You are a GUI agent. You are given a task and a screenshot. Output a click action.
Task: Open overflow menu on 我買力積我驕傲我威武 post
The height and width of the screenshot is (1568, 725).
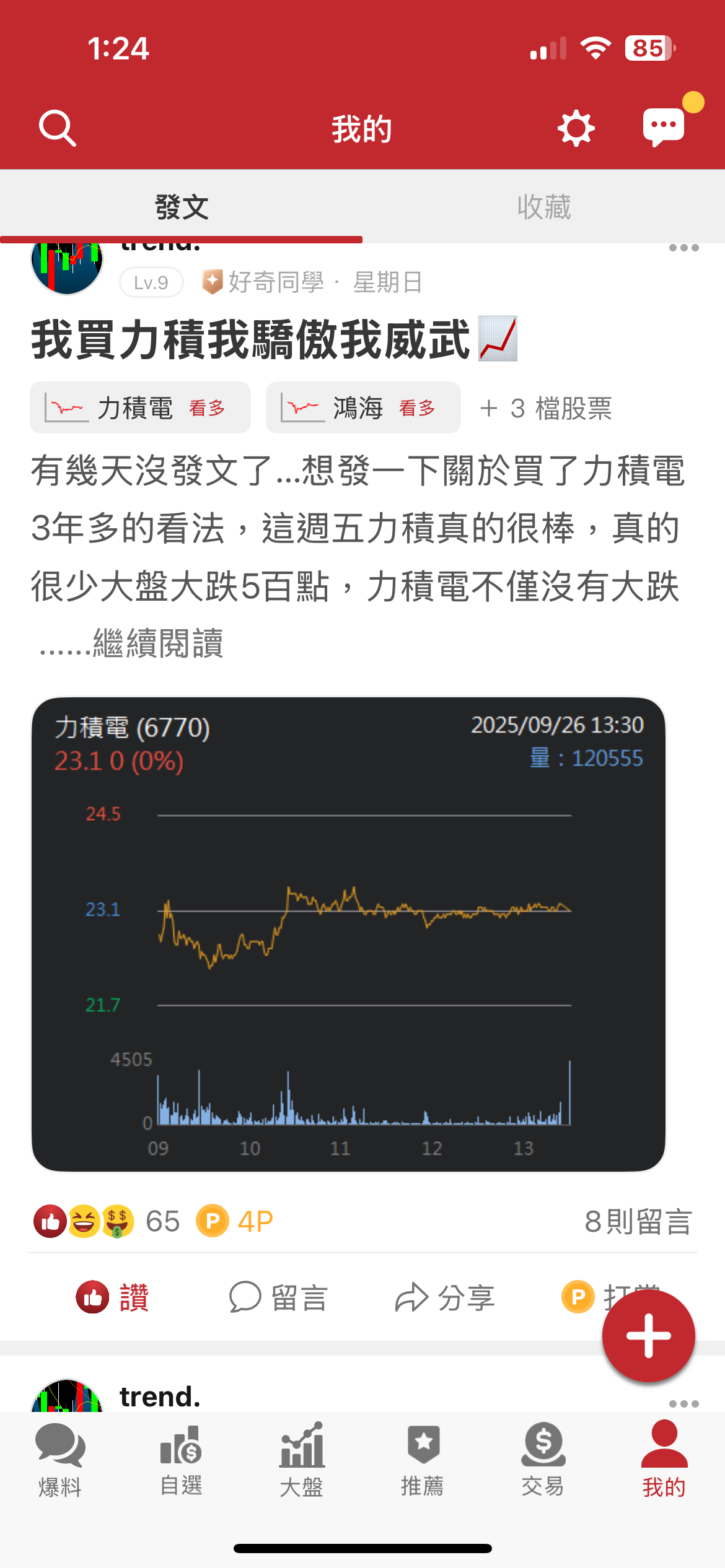(x=683, y=248)
